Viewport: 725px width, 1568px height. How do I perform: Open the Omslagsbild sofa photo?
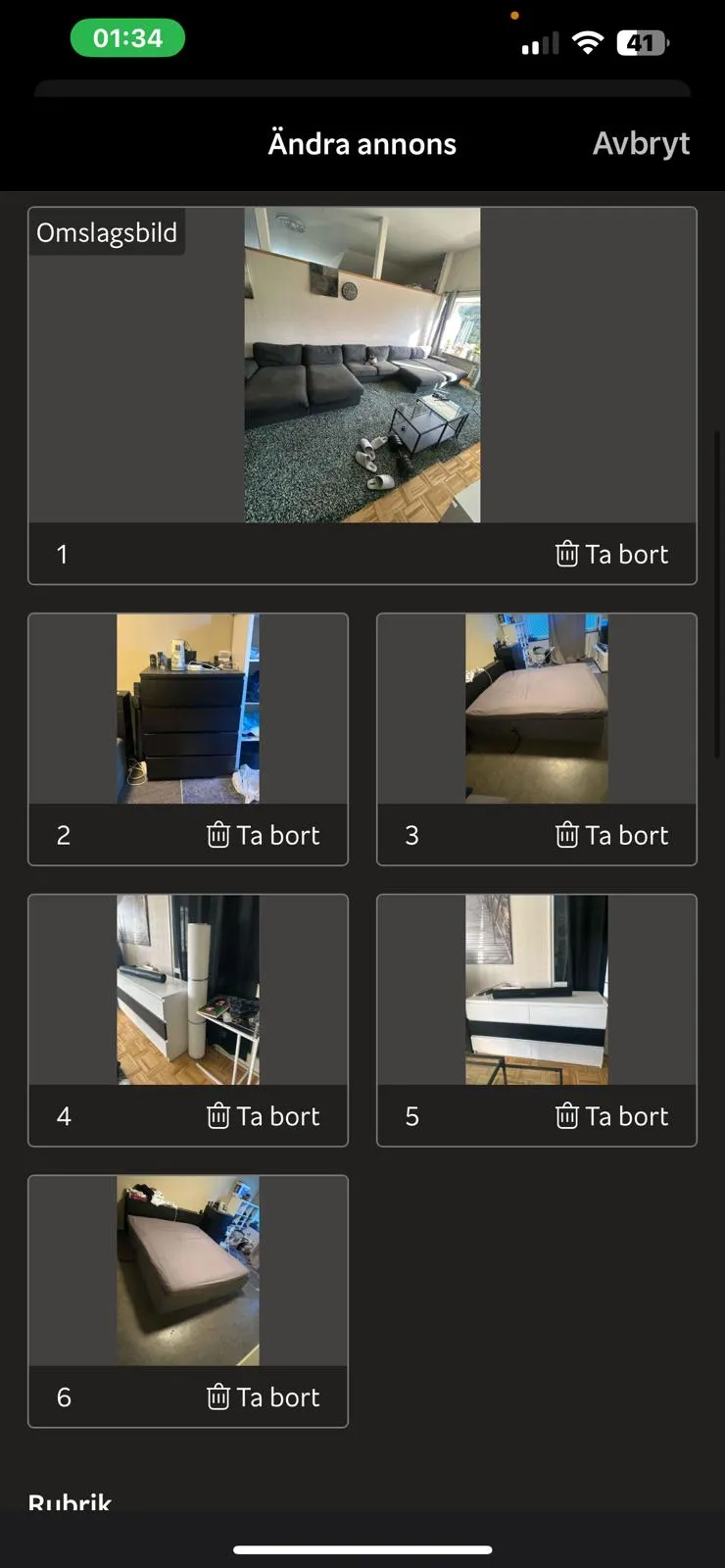pyautogui.click(x=362, y=365)
